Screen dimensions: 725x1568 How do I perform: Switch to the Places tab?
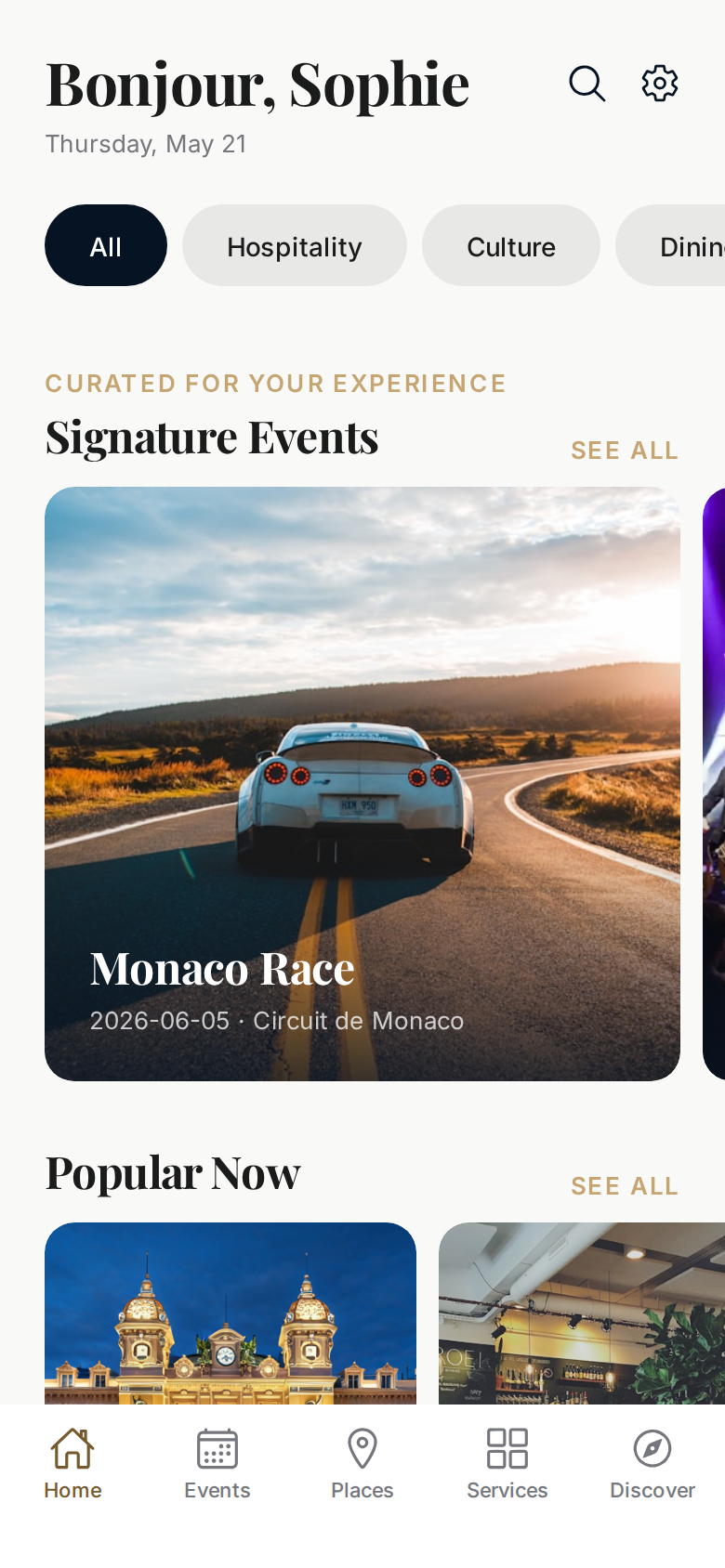click(x=362, y=1464)
